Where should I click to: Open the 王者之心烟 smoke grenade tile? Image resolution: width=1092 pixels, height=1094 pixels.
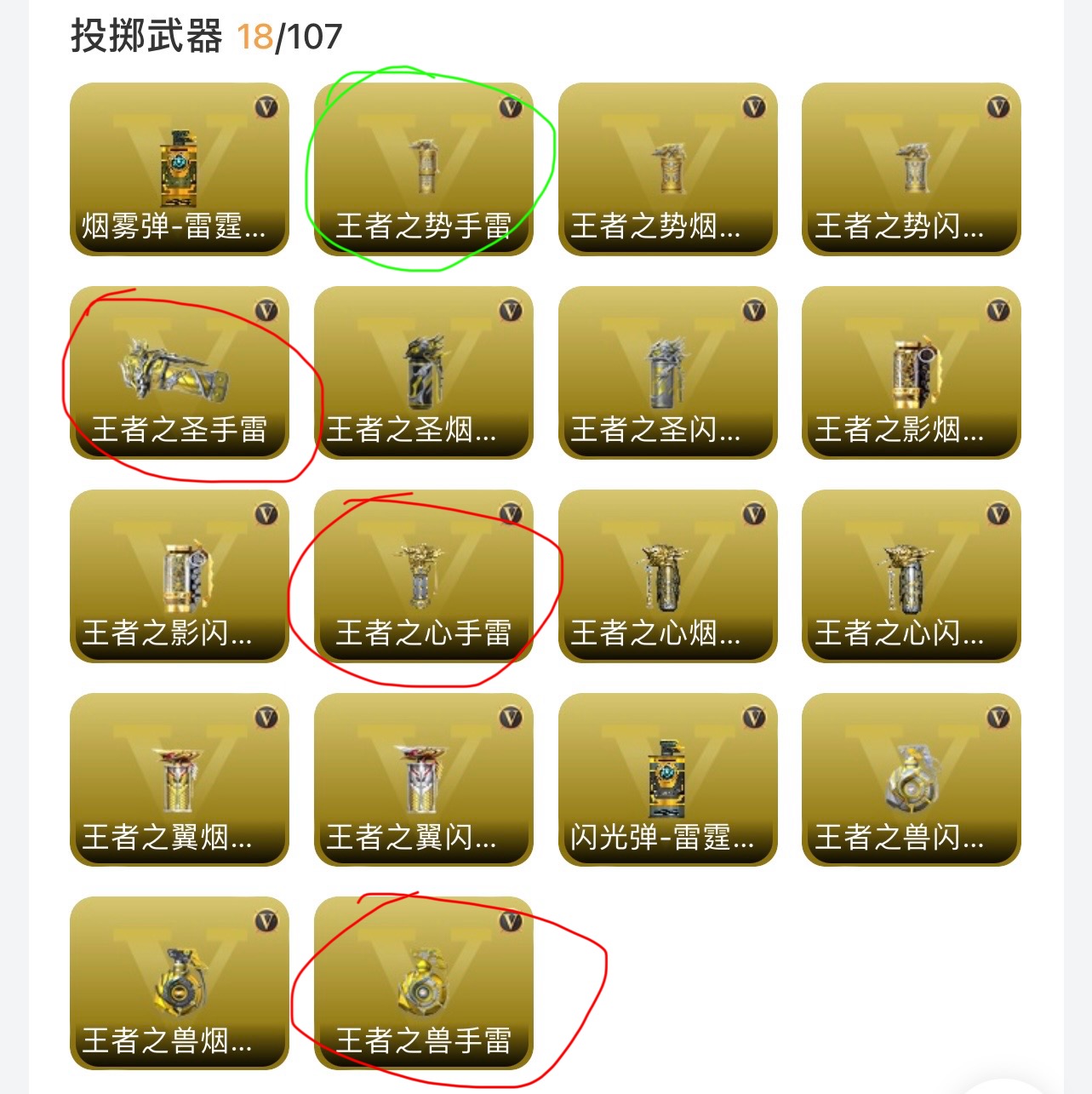coord(667,576)
